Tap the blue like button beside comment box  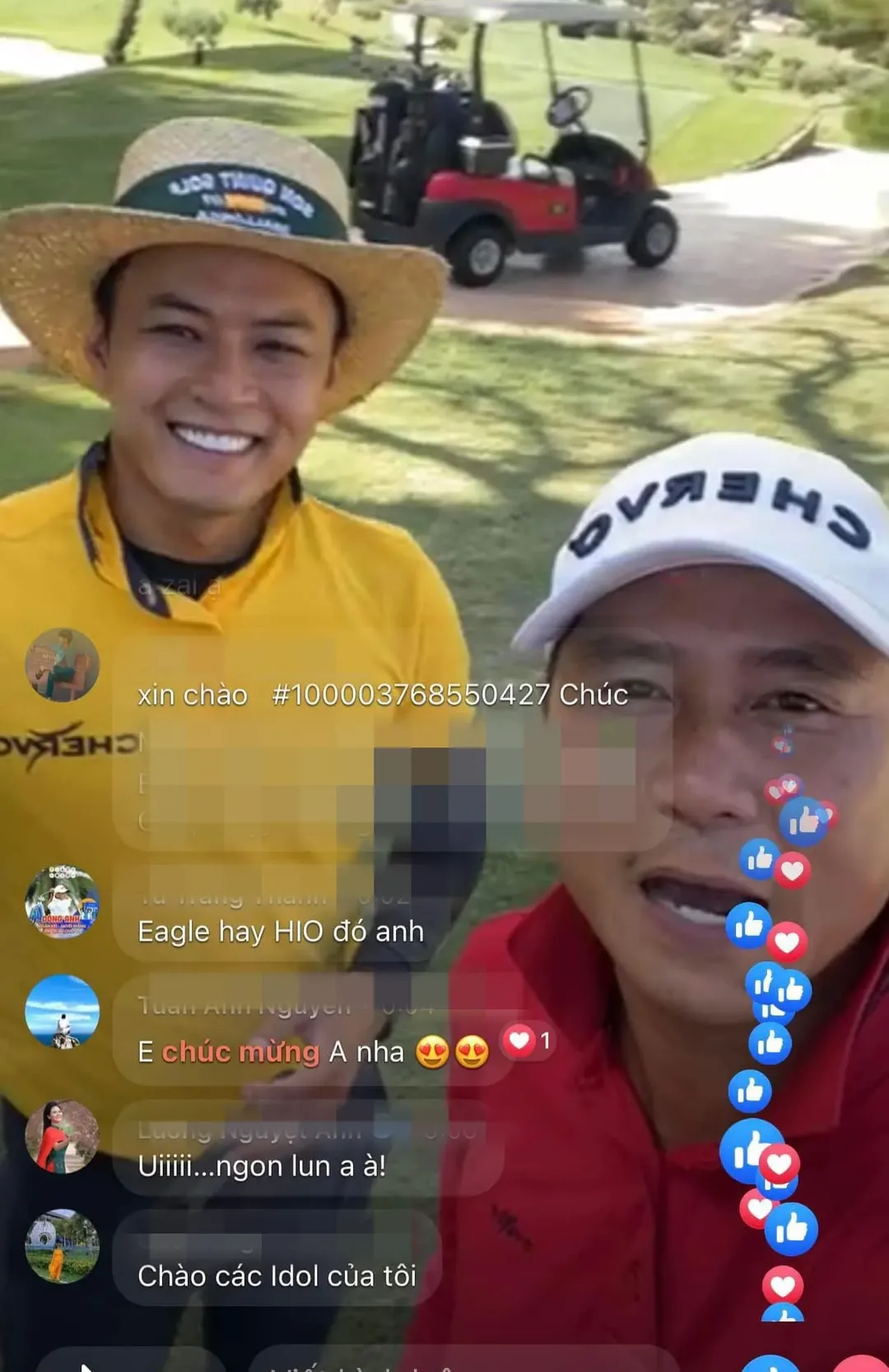click(x=772, y=1364)
